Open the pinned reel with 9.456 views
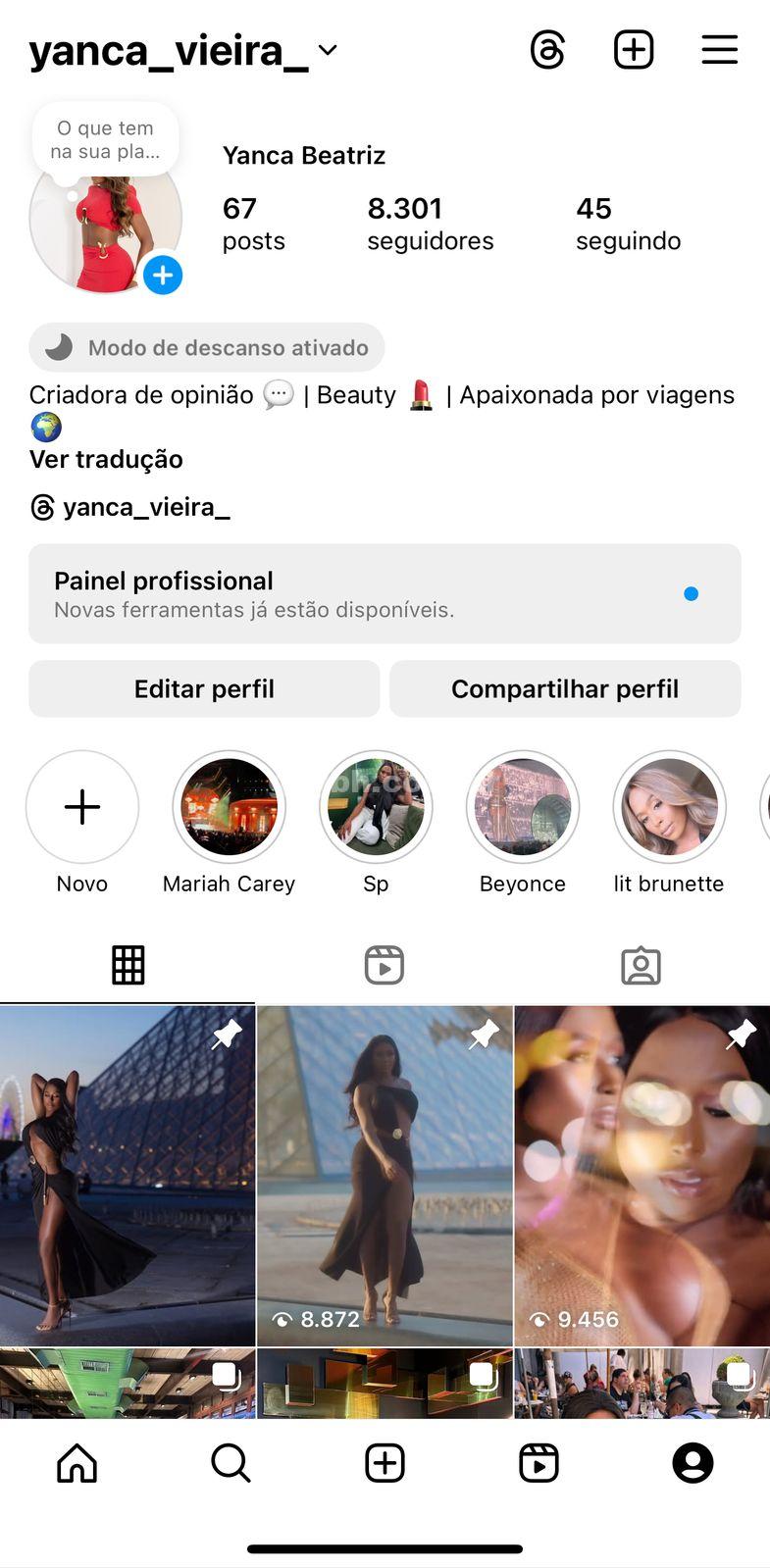 pyautogui.click(x=642, y=1176)
